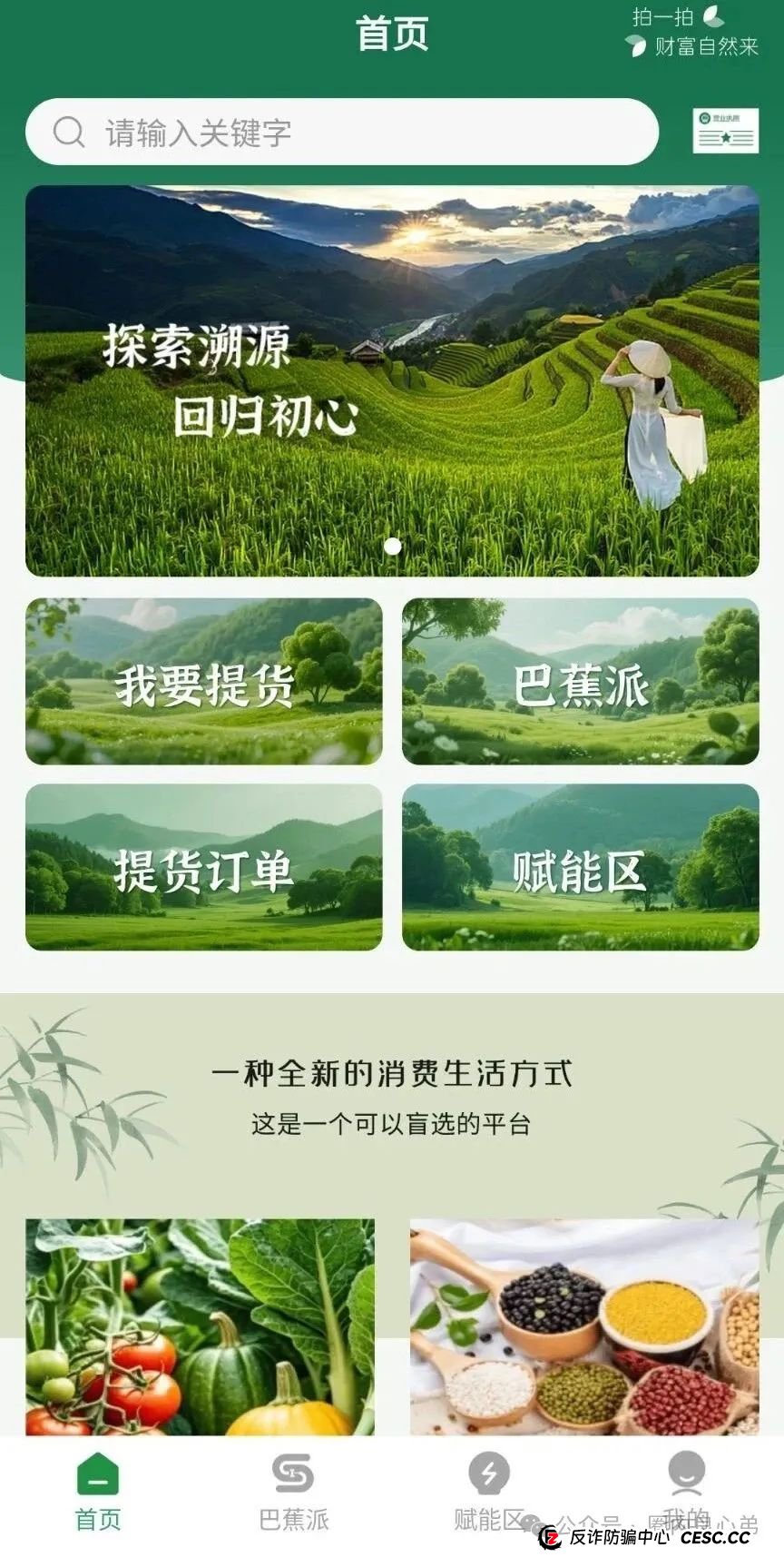Open the 我的 profile face icon

pyautogui.click(x=686, y=1467)
